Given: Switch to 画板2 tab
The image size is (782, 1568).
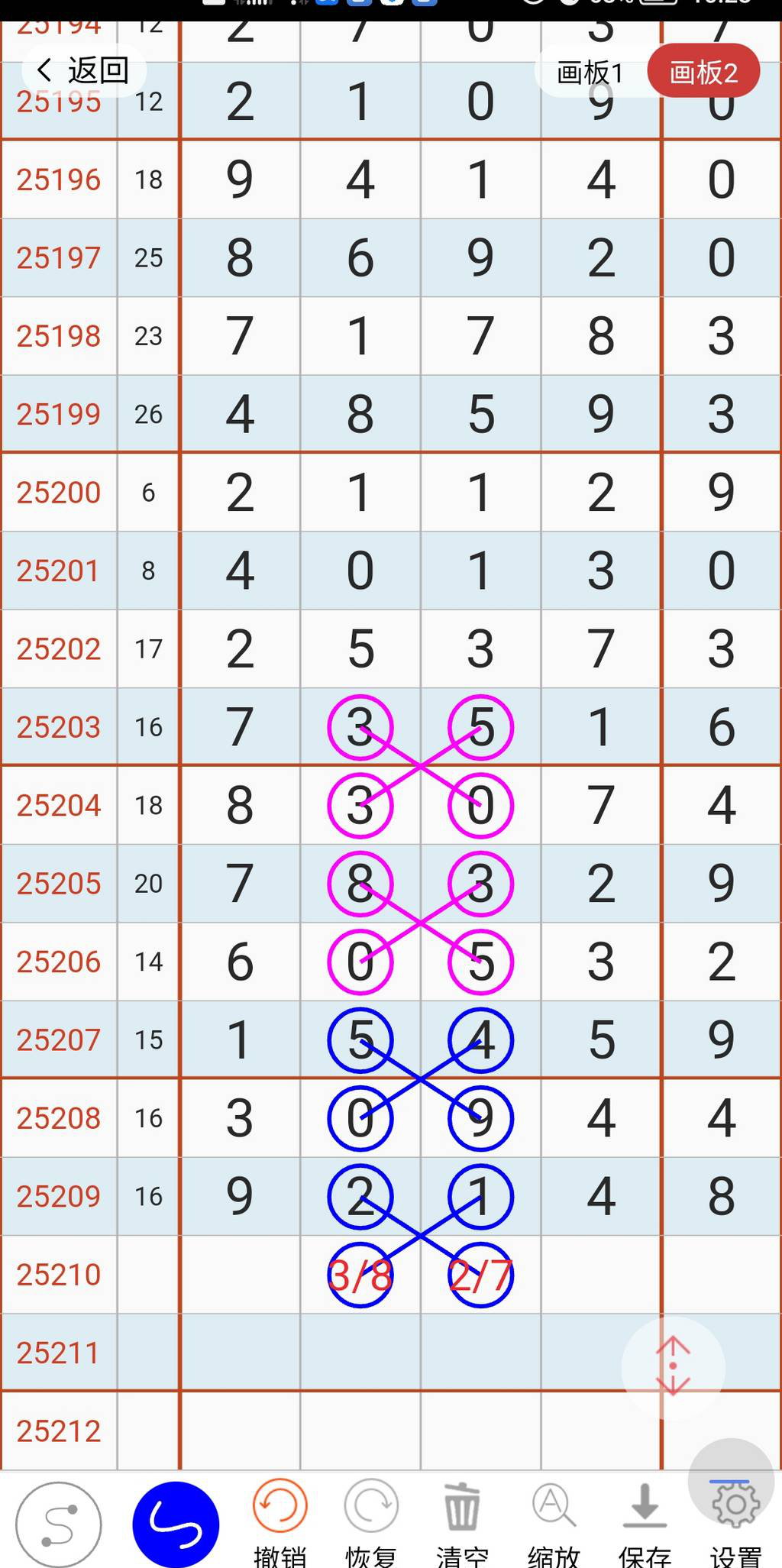Looking at the screenshot, I should (703, 73).
